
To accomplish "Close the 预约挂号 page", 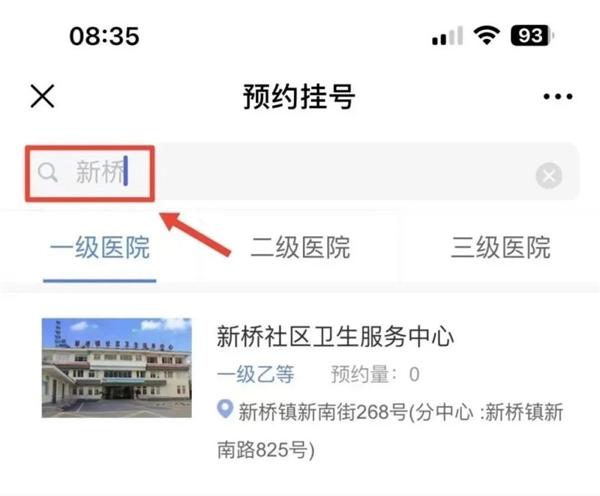I will tap(42, 97).
